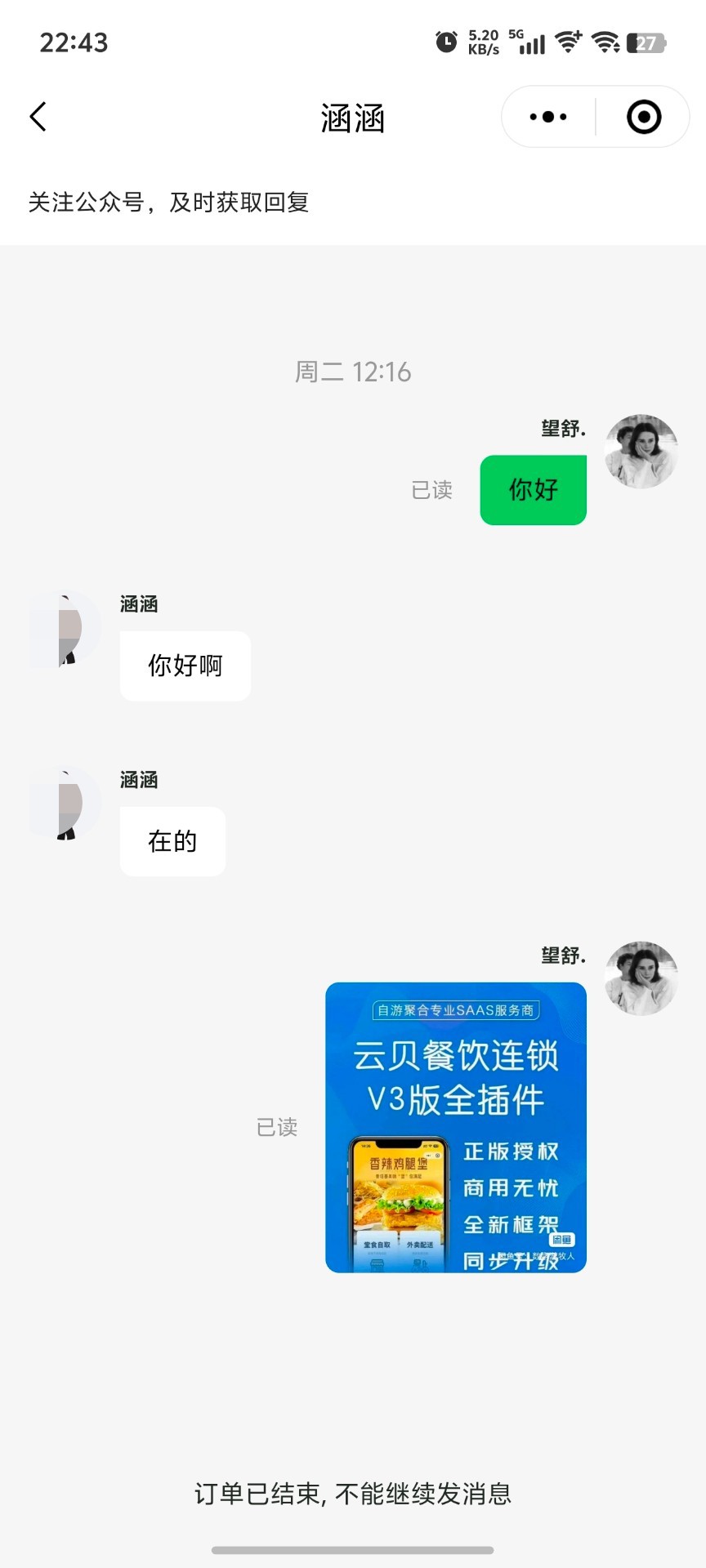Viewport: 706px width, 1568px height.
Task: Go back from the 涵涵 chat
Action: click(38, 117)
